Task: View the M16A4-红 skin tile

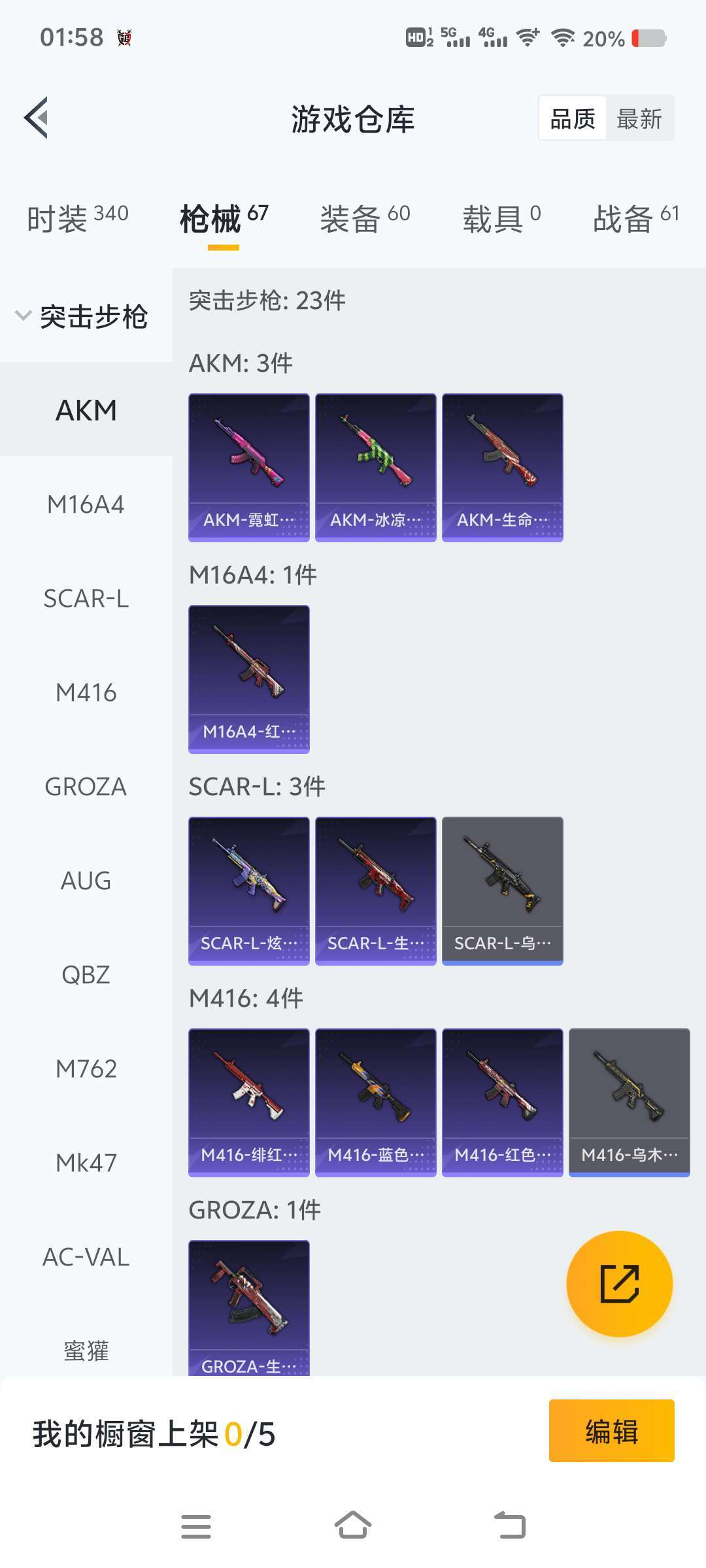Action: tap(249, 679)
